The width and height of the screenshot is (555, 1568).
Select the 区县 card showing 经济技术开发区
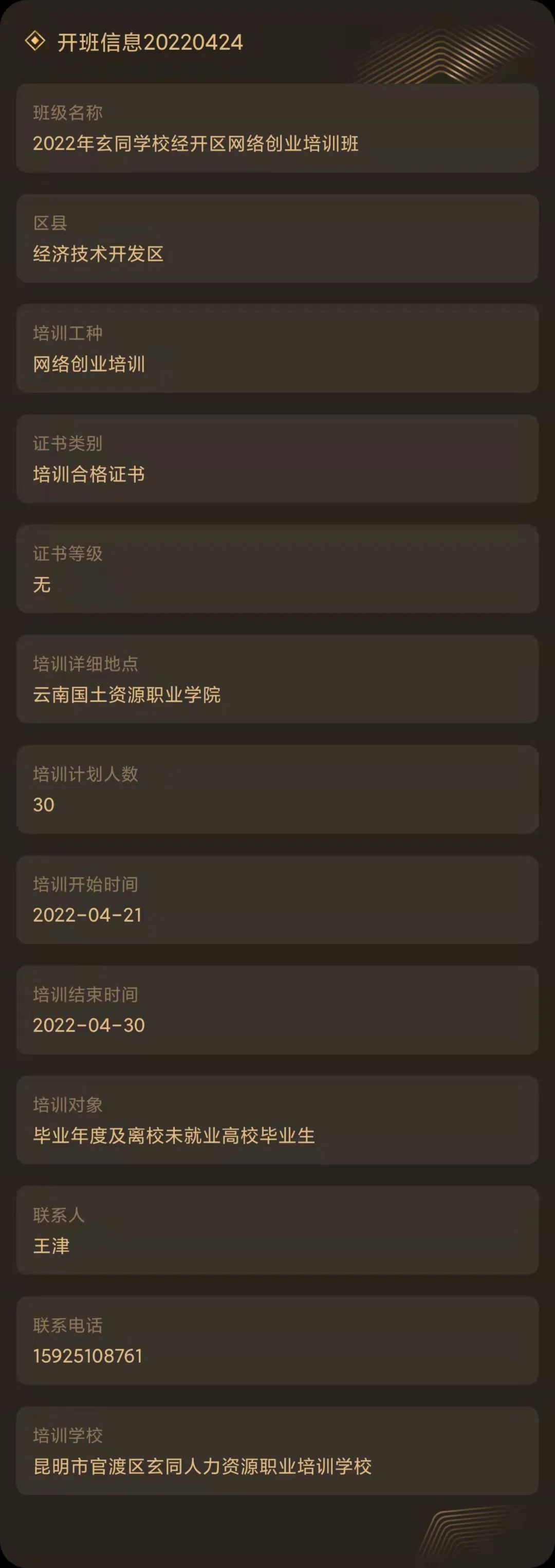tap(277, 237)
